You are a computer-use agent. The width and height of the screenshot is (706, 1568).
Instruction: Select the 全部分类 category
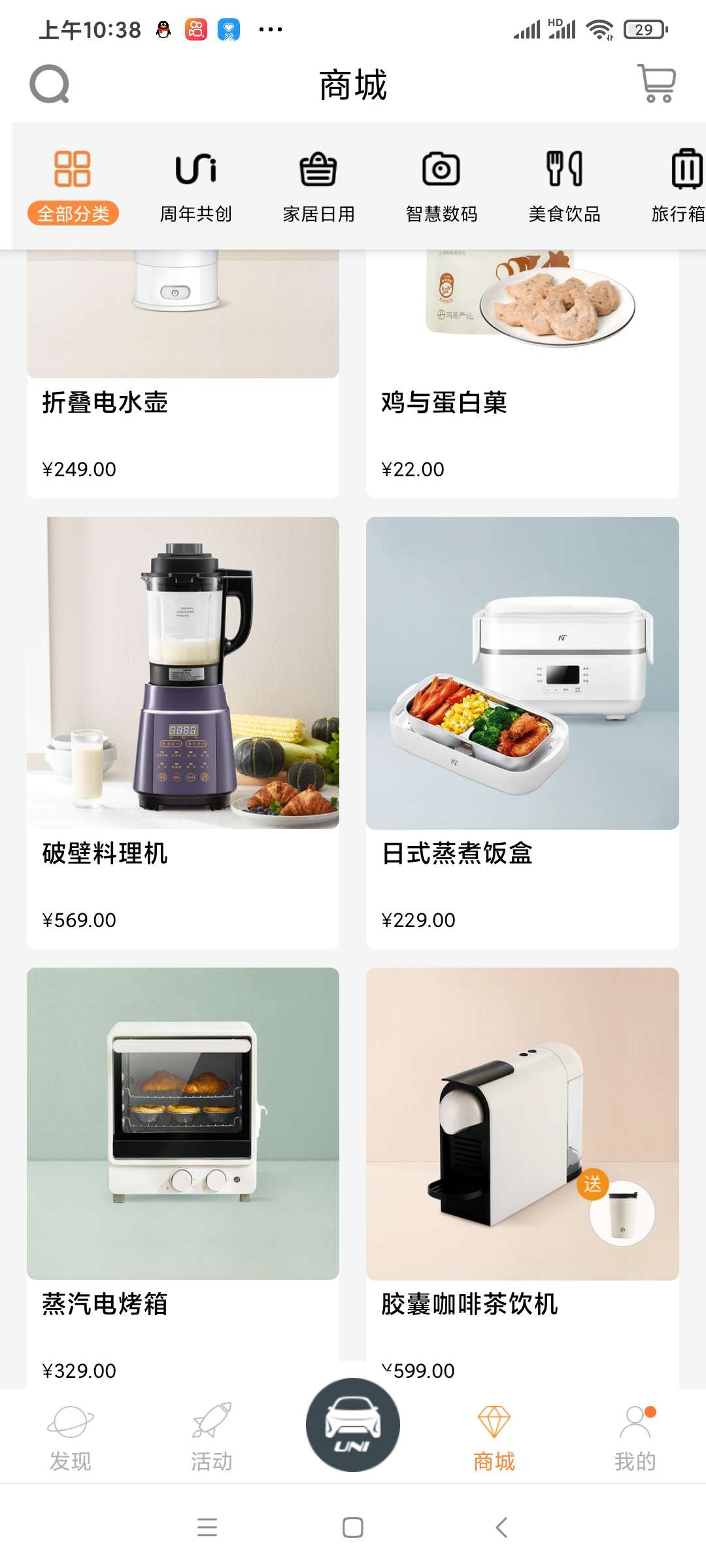click(73, 186)
